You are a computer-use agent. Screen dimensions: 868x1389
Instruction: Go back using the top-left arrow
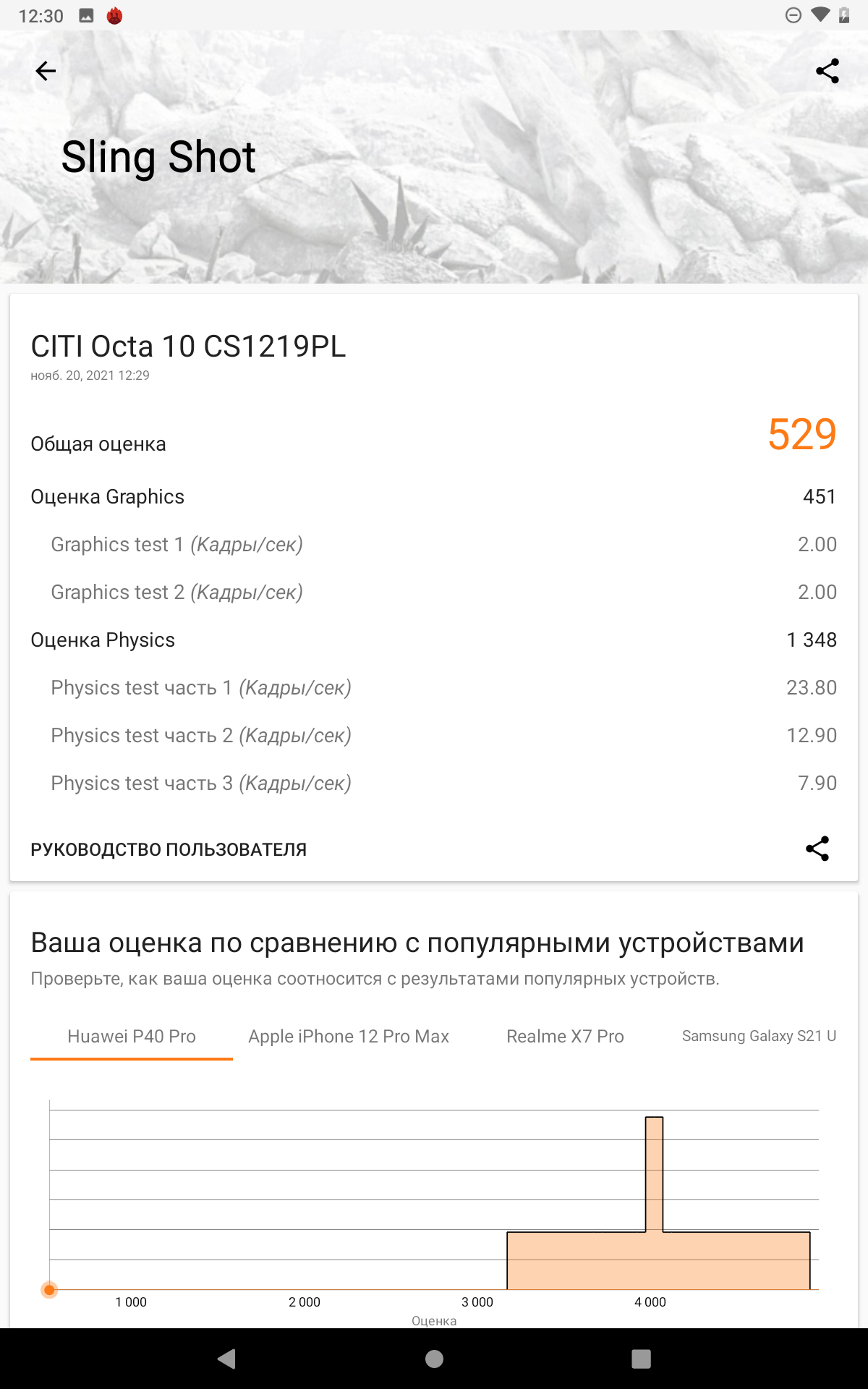46,71
